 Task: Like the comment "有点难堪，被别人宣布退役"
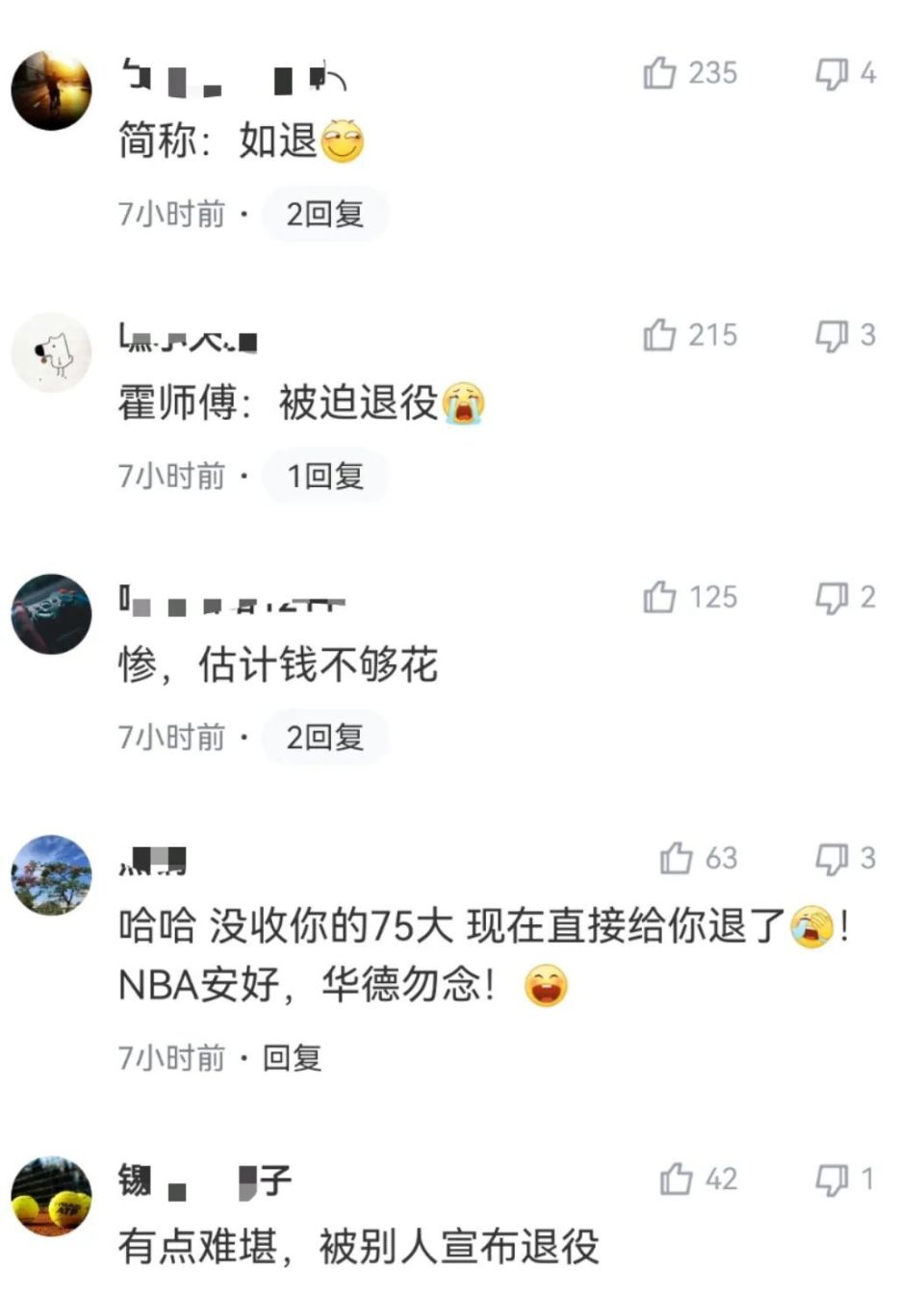click(676, 1178)
